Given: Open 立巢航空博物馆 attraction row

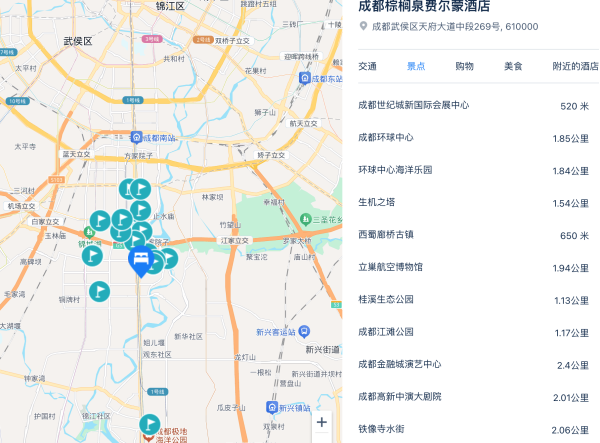Looking at the screenshot, I should coord(390,267).
